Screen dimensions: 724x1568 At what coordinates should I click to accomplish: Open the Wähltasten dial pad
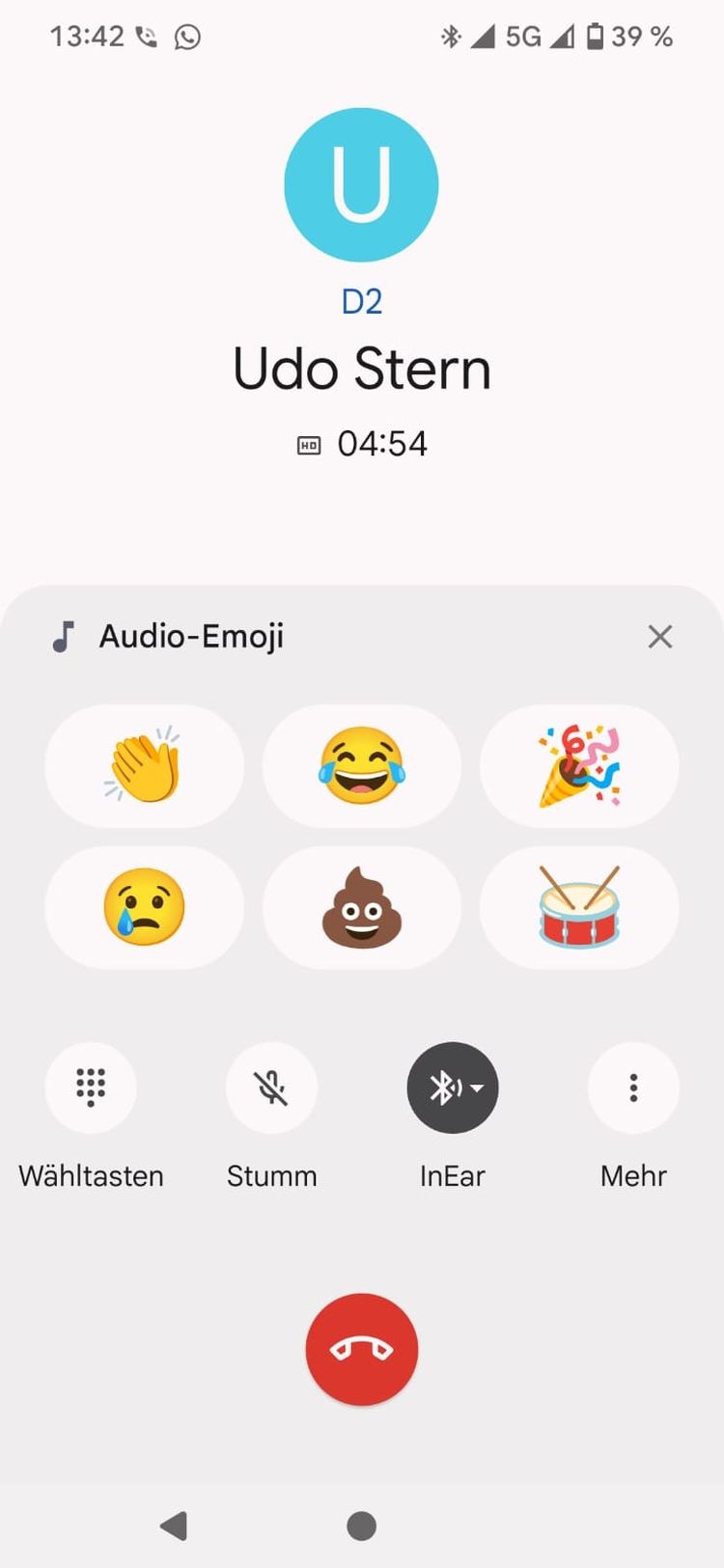tap(91, 1087)
